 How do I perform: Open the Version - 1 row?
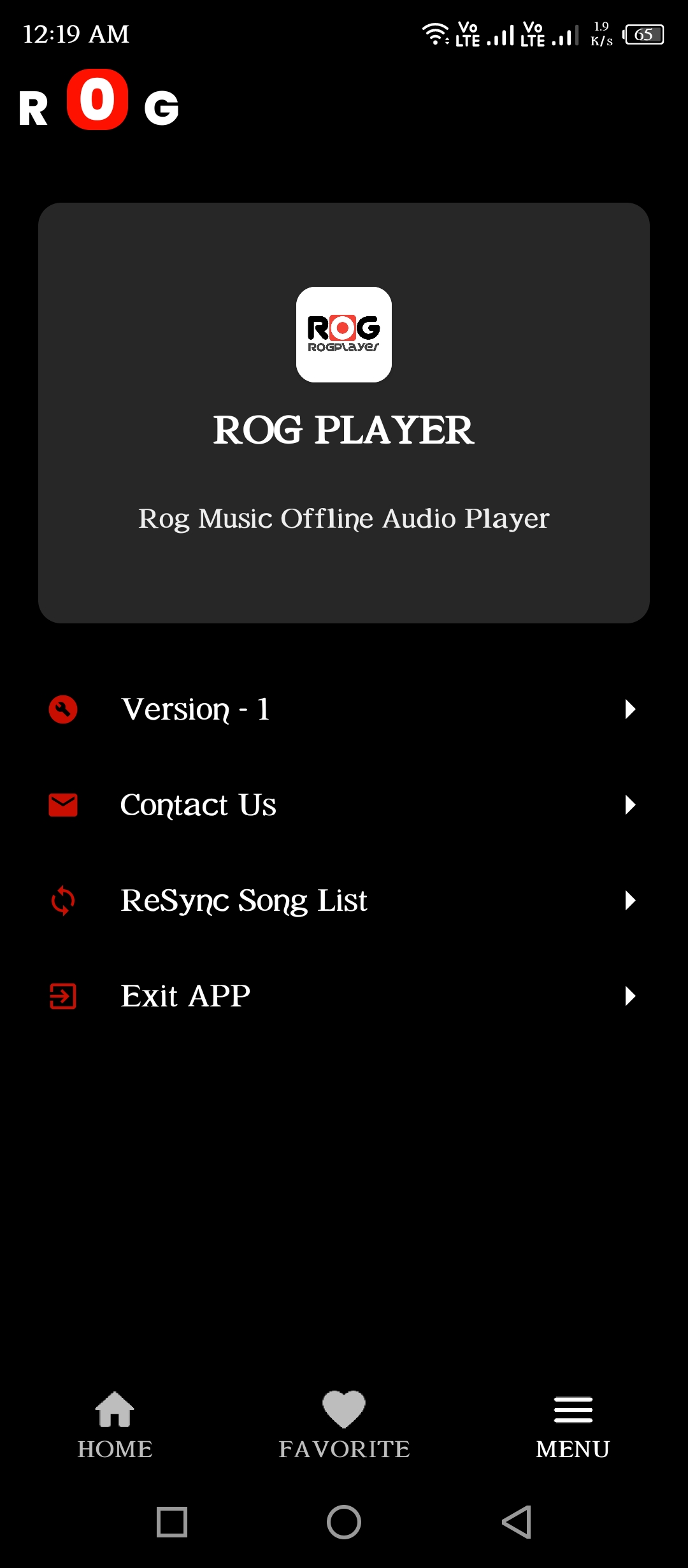click(344, 709)
